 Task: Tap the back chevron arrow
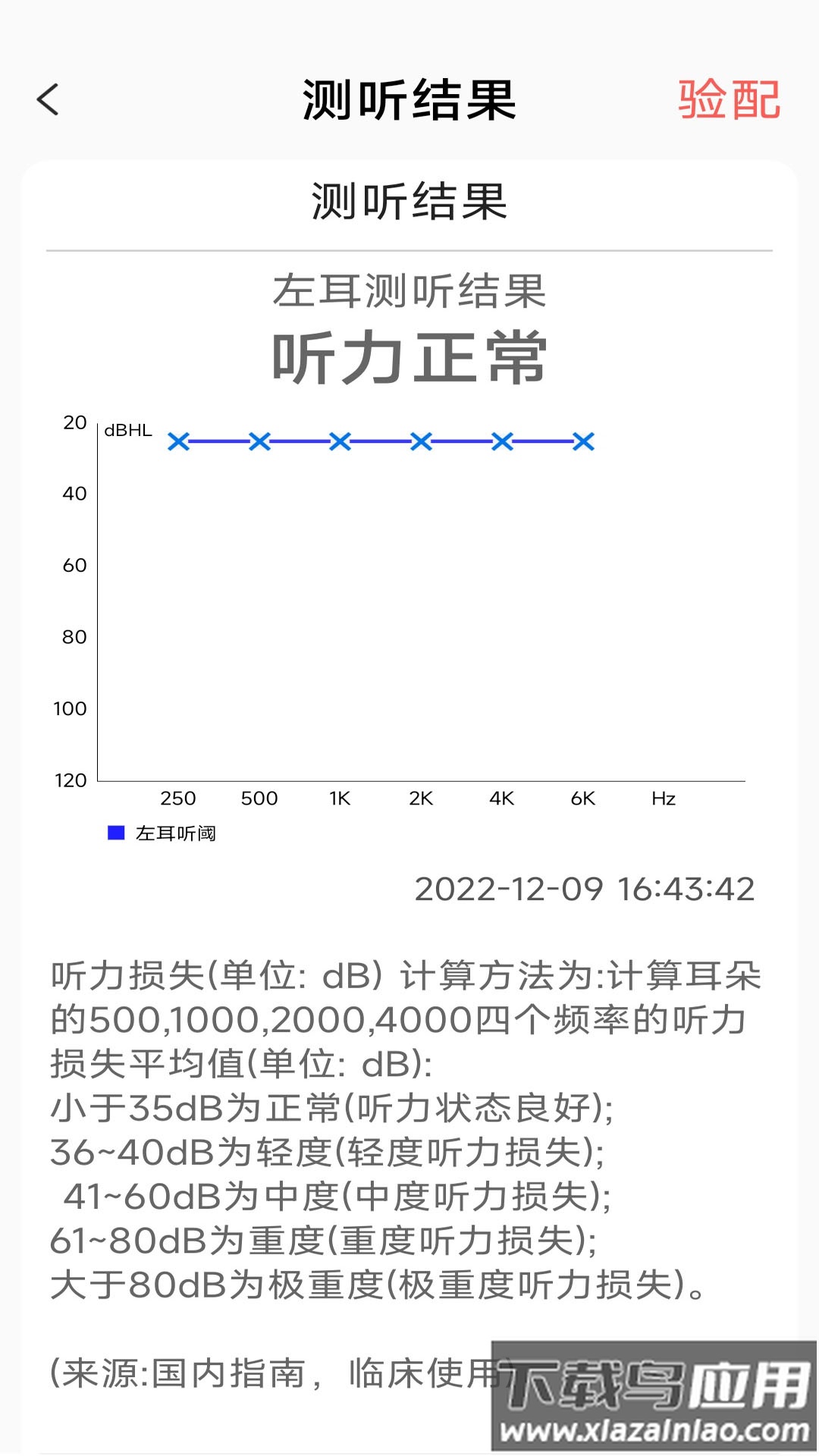[48, 99]
